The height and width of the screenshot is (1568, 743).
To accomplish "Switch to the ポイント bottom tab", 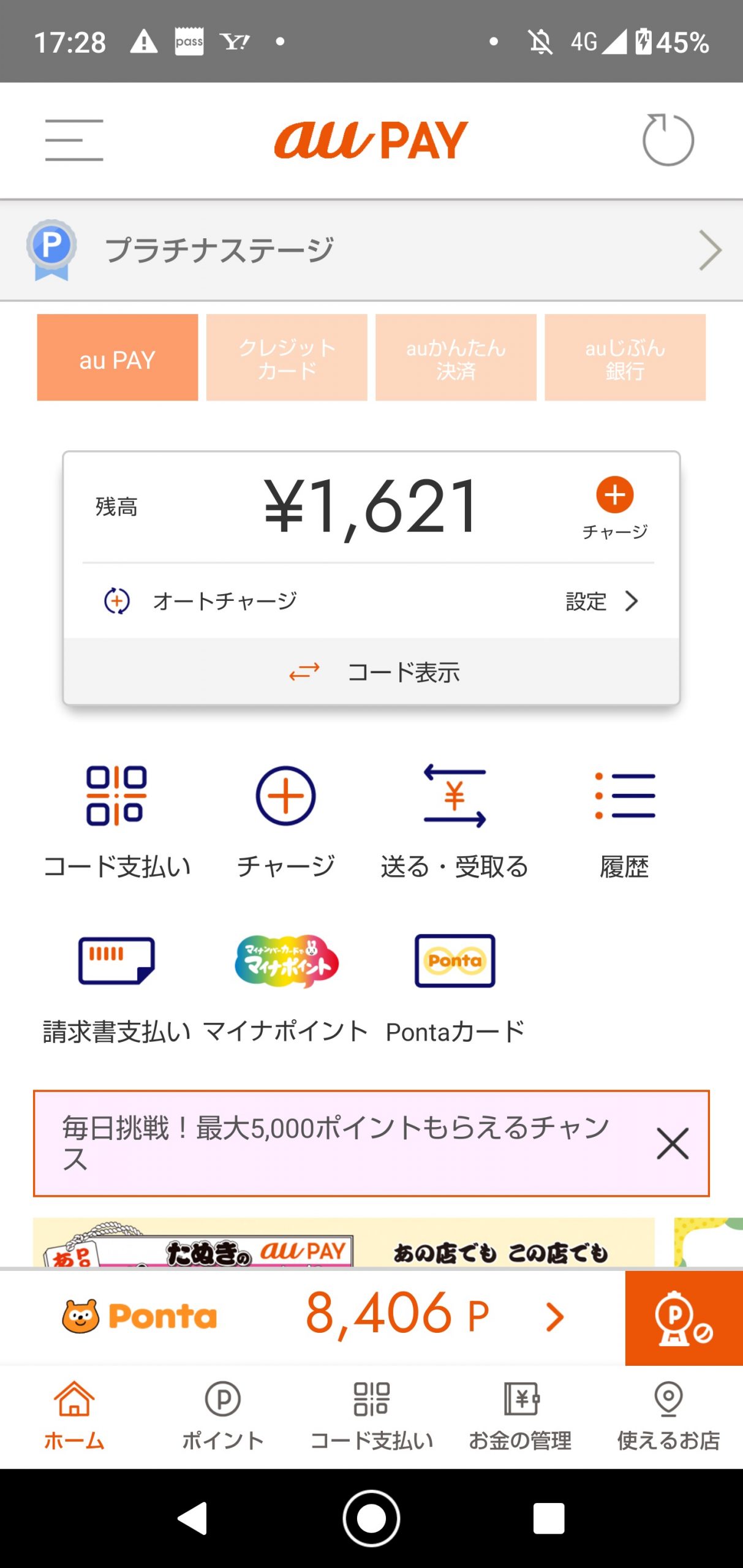I will (x=222, y=1416).
